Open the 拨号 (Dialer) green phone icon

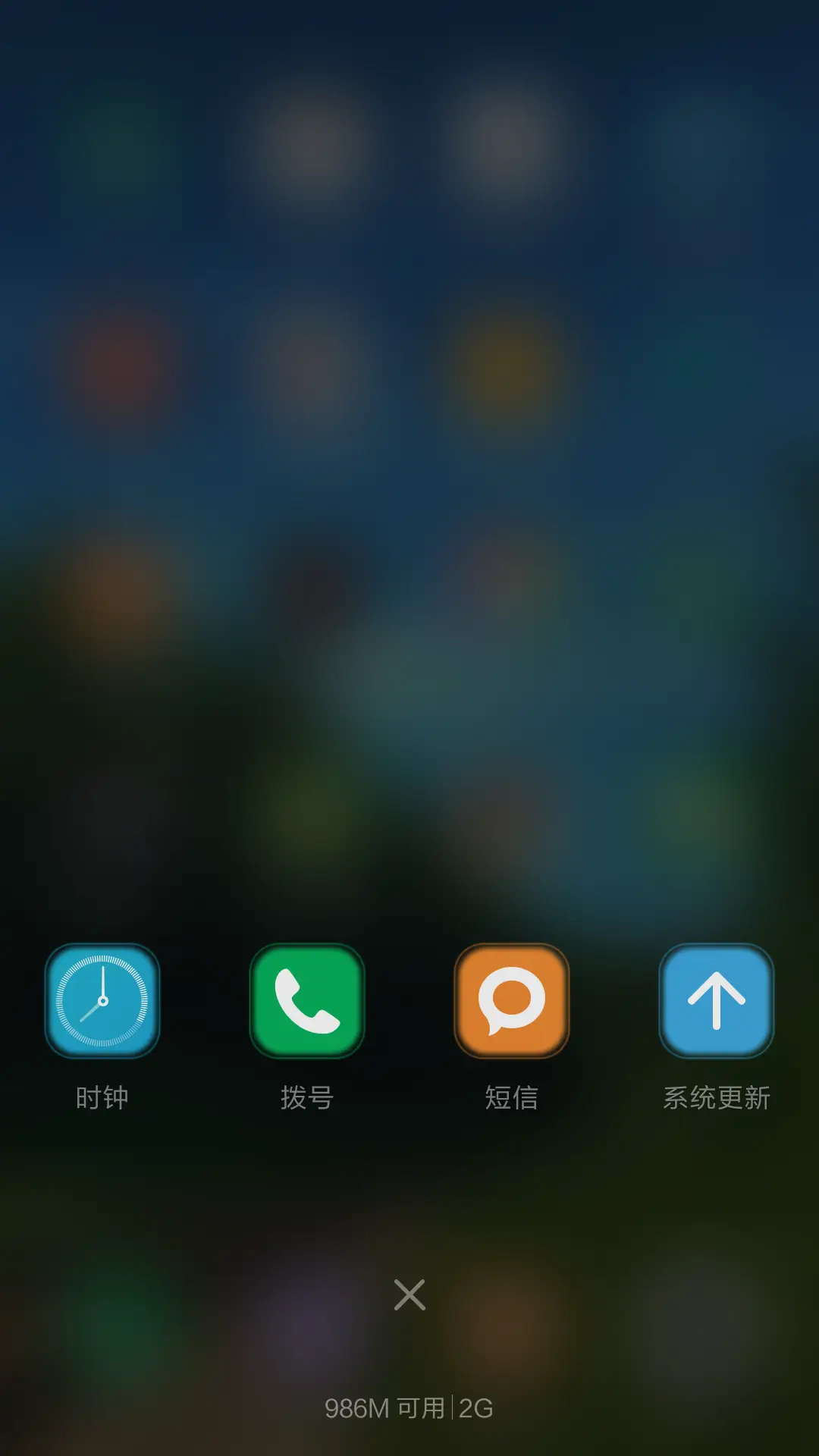coord(307,1001)
